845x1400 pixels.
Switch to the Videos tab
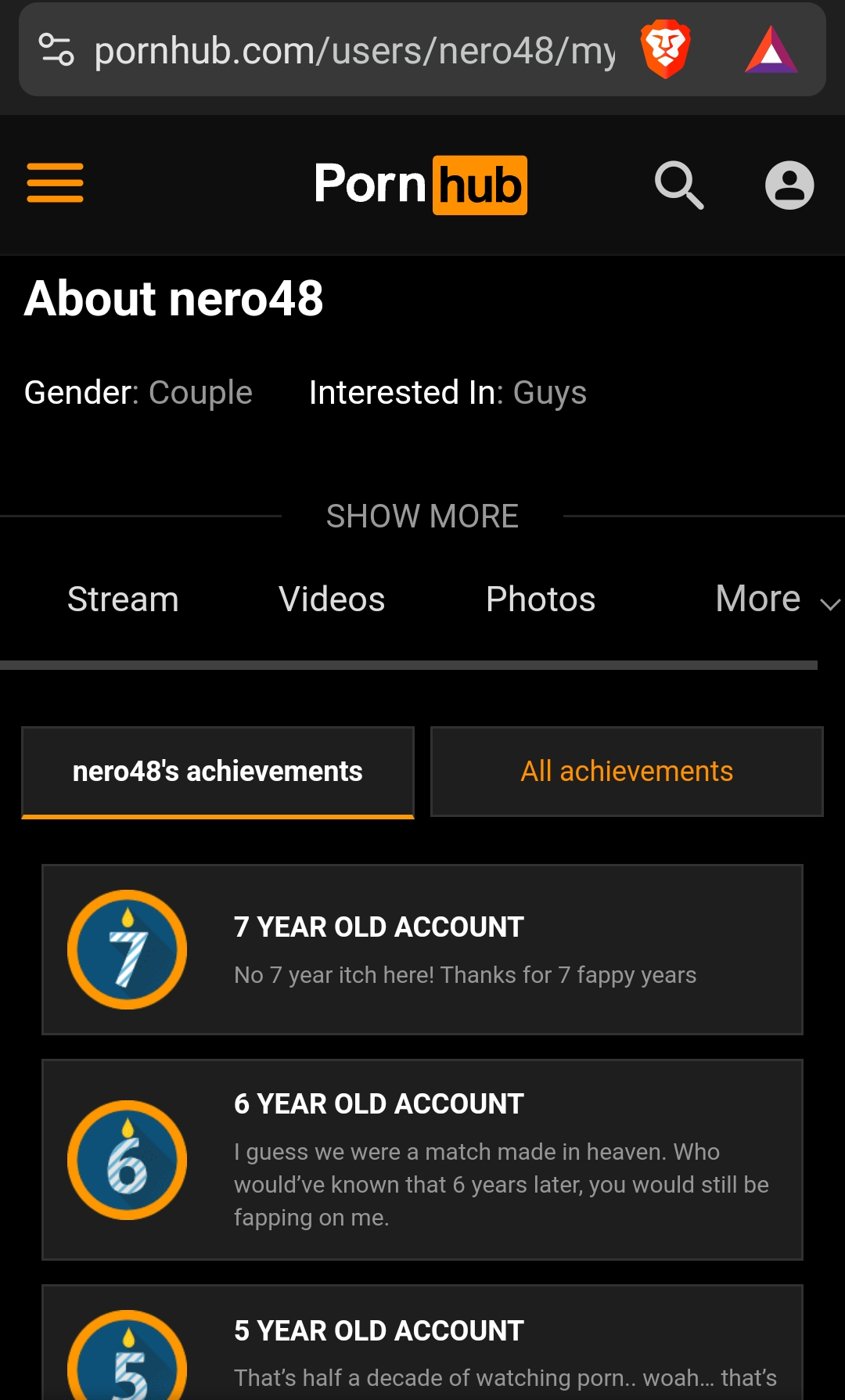pos(332,599)
